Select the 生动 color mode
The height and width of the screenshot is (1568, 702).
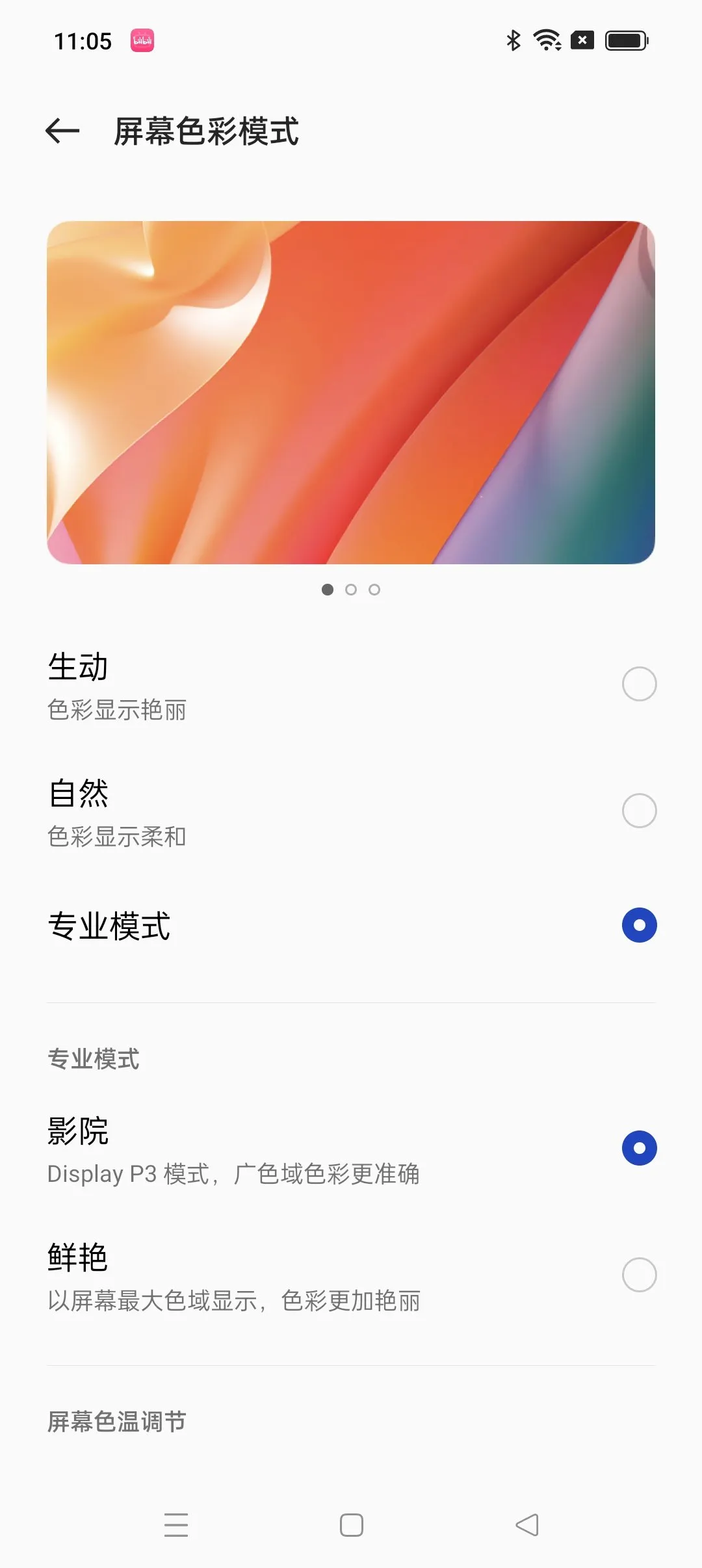351,685
